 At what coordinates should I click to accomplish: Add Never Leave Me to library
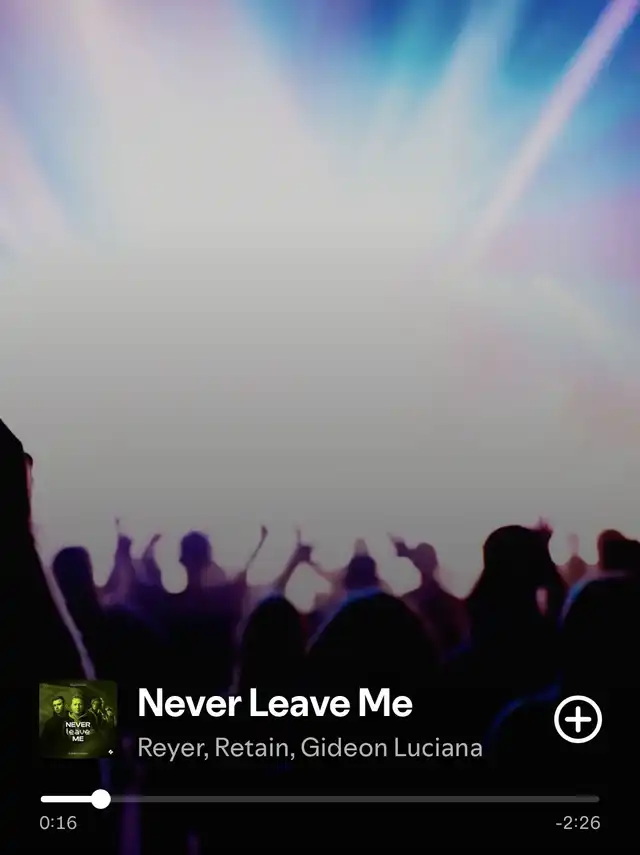(578, 720)
